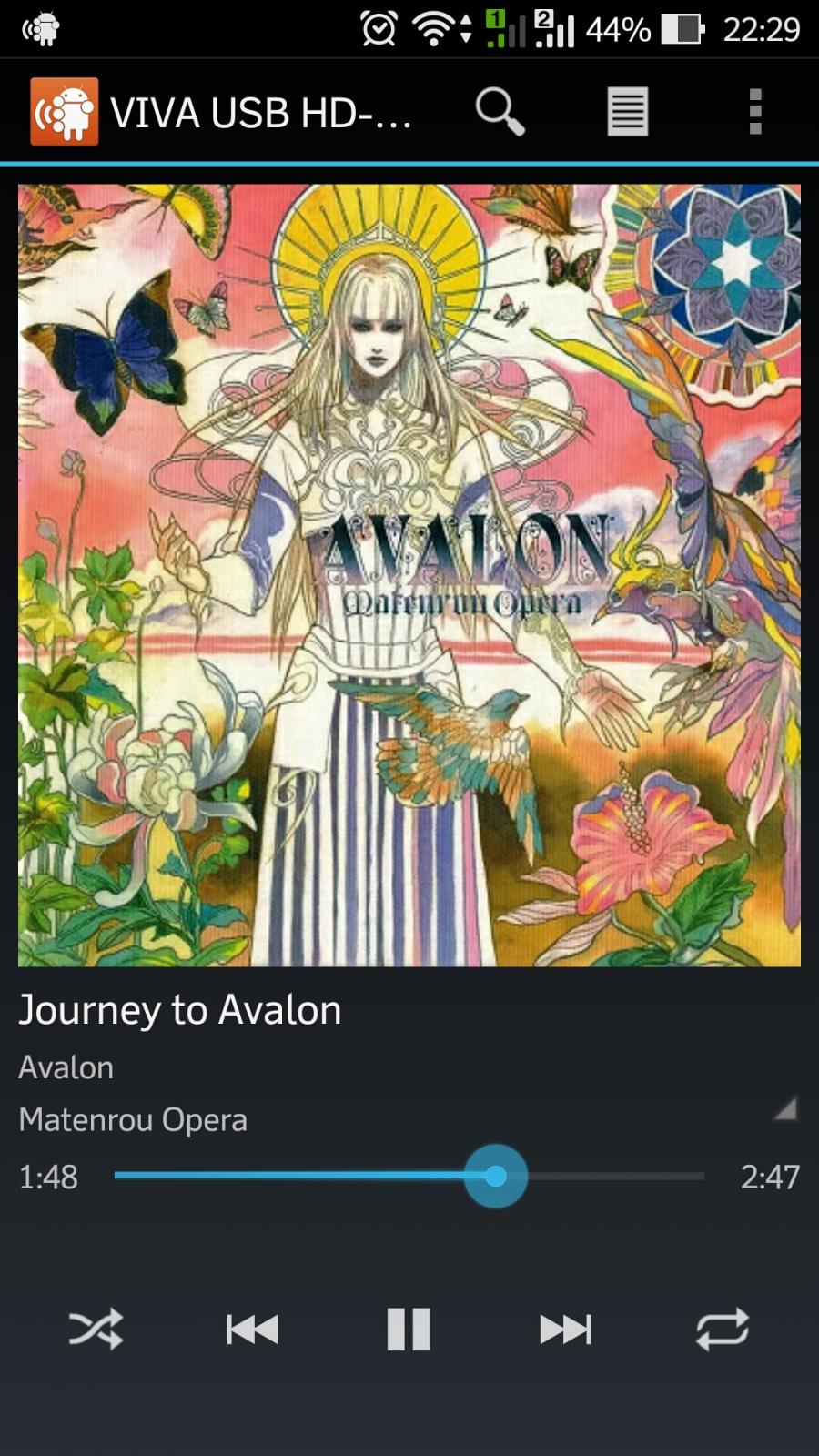819x1456 pixels.
Task: Expand the corner arrow near Matenrou Opera
Action: point(784,1108)
